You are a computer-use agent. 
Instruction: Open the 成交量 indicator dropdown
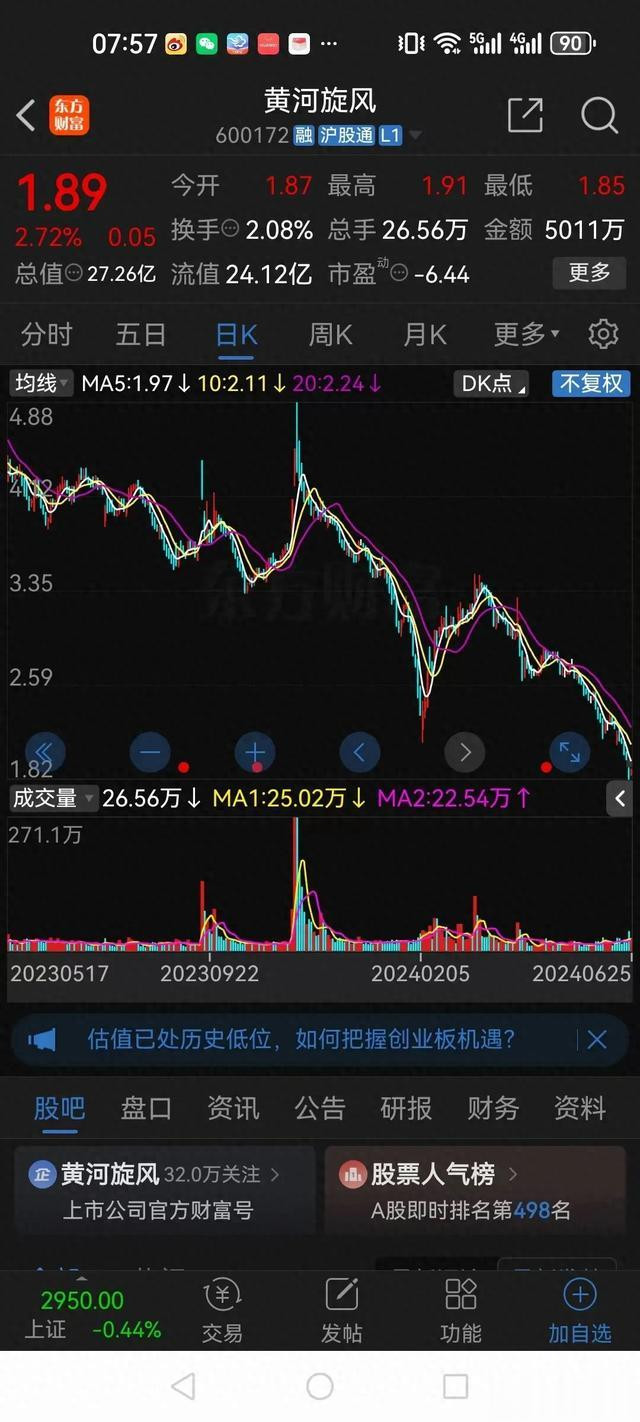pos(52,798)
